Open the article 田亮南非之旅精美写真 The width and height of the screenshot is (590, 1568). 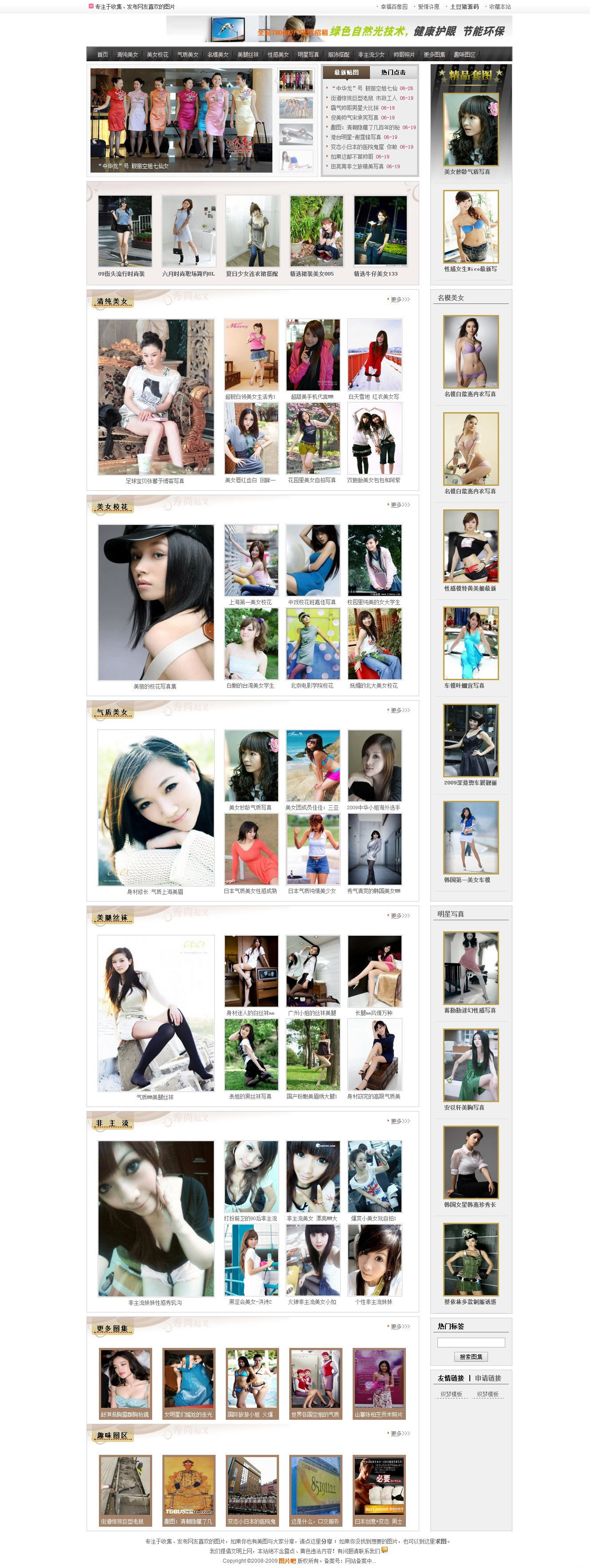pos(357,166)
